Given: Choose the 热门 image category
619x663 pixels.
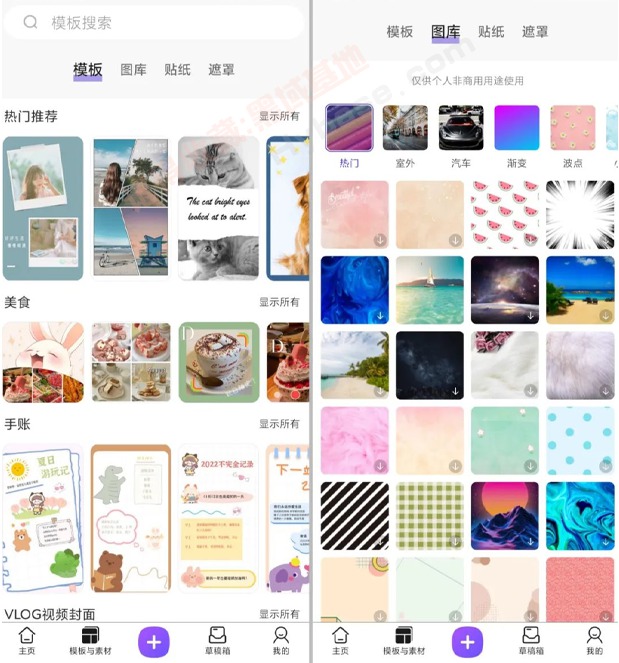Looking at the screenshot, I should (349, 136).
